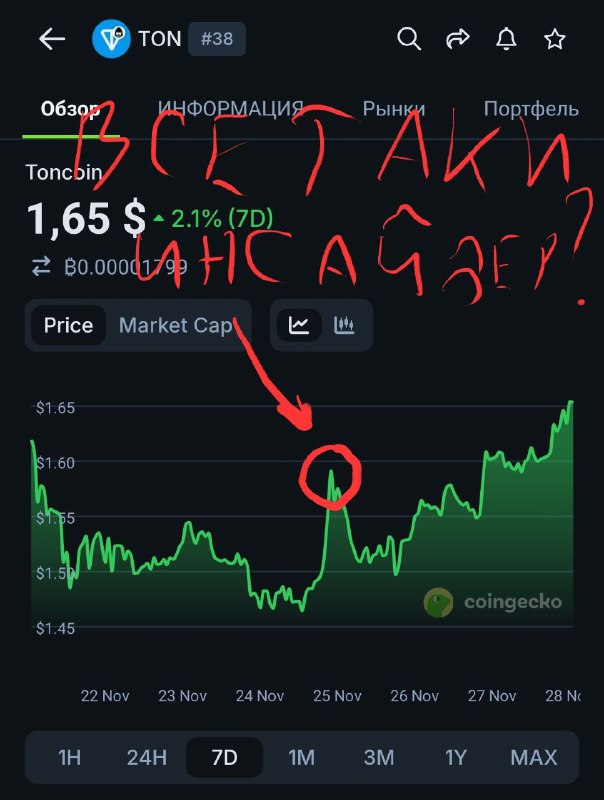Set the chart range to 1H

coord(69,757)
